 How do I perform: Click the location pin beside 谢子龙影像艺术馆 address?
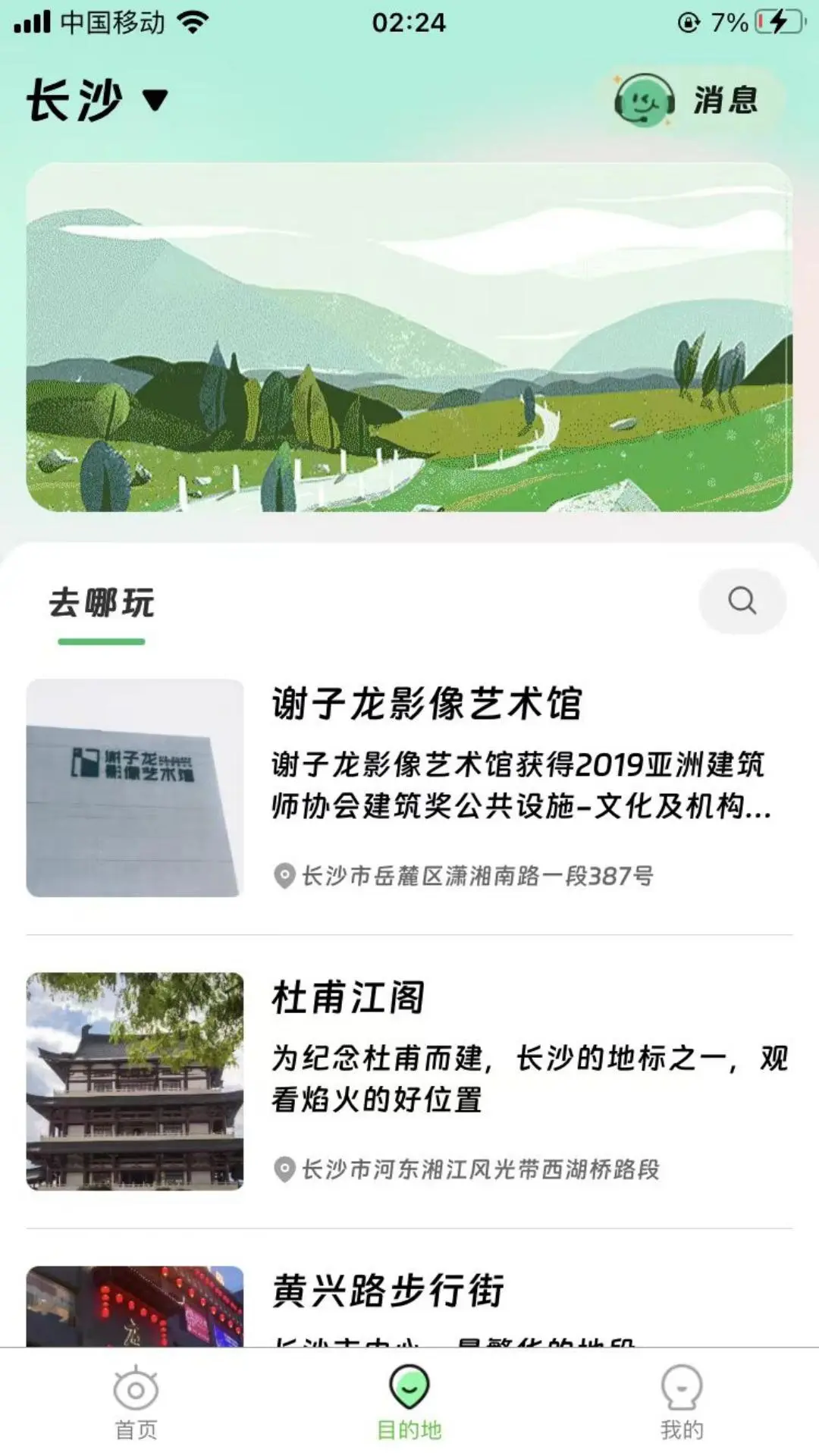[282, 876]
